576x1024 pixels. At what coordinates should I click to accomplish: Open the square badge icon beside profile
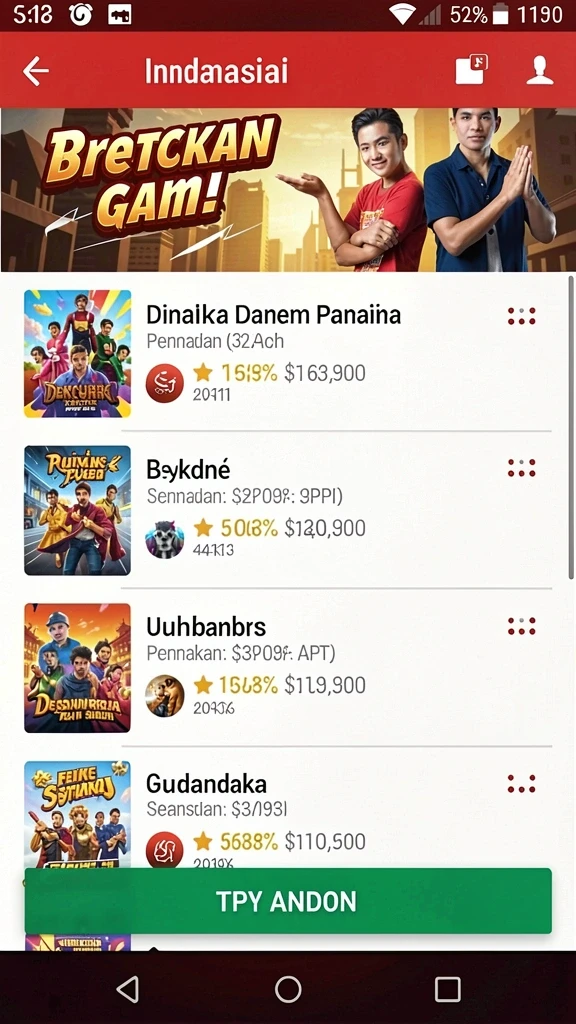pos(472,70)
